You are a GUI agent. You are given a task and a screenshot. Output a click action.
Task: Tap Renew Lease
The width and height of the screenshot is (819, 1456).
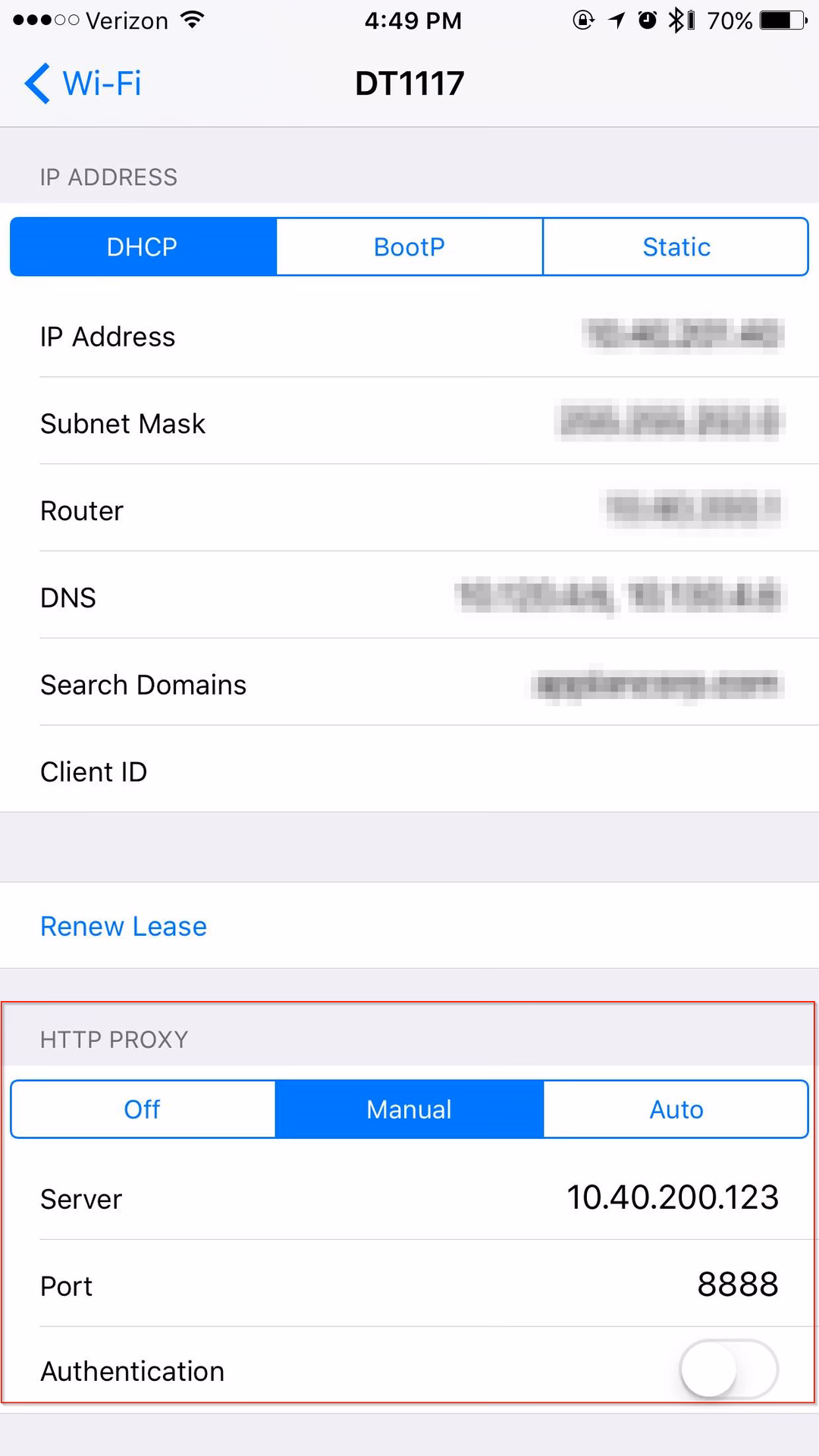click(x=123, y=926)
